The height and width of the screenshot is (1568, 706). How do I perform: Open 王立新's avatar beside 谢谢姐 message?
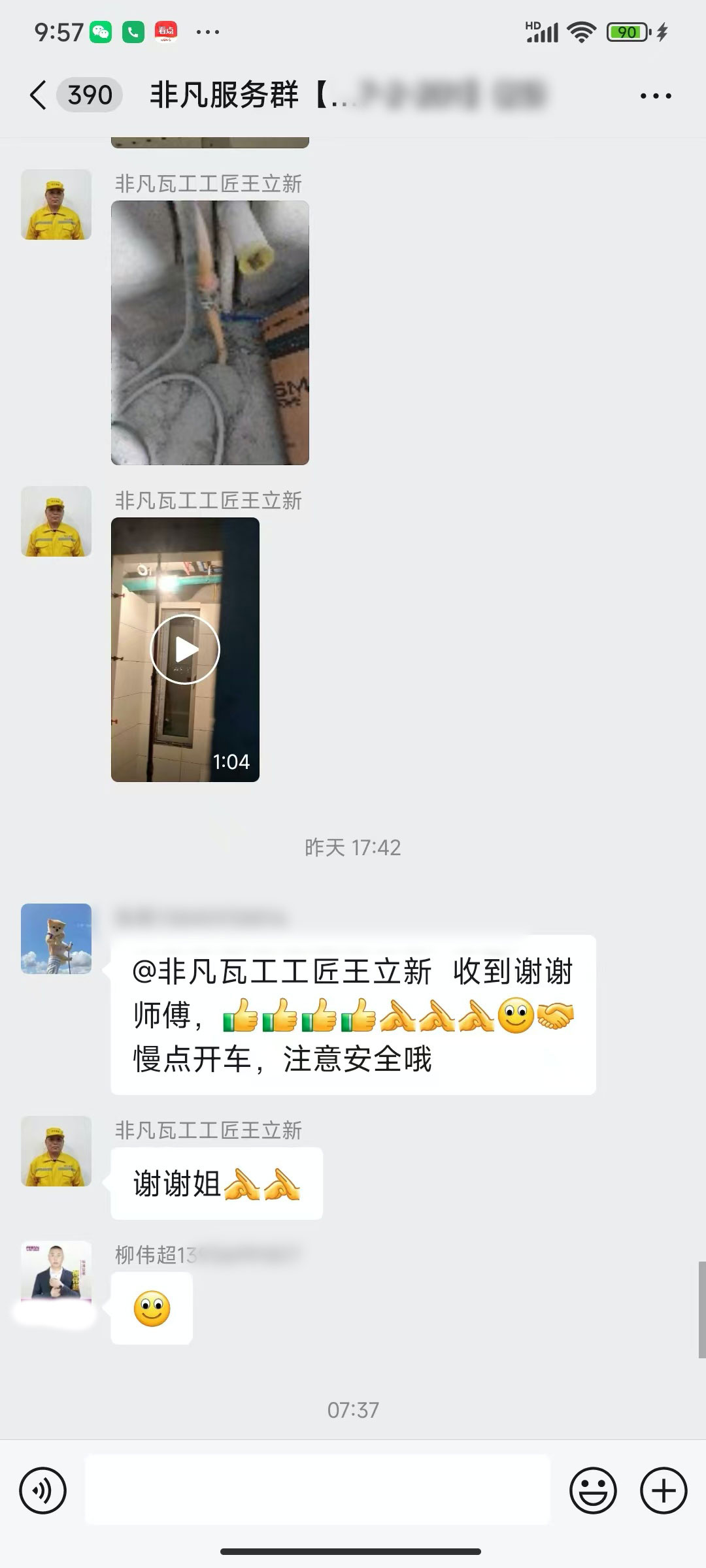pos(56,1151)
